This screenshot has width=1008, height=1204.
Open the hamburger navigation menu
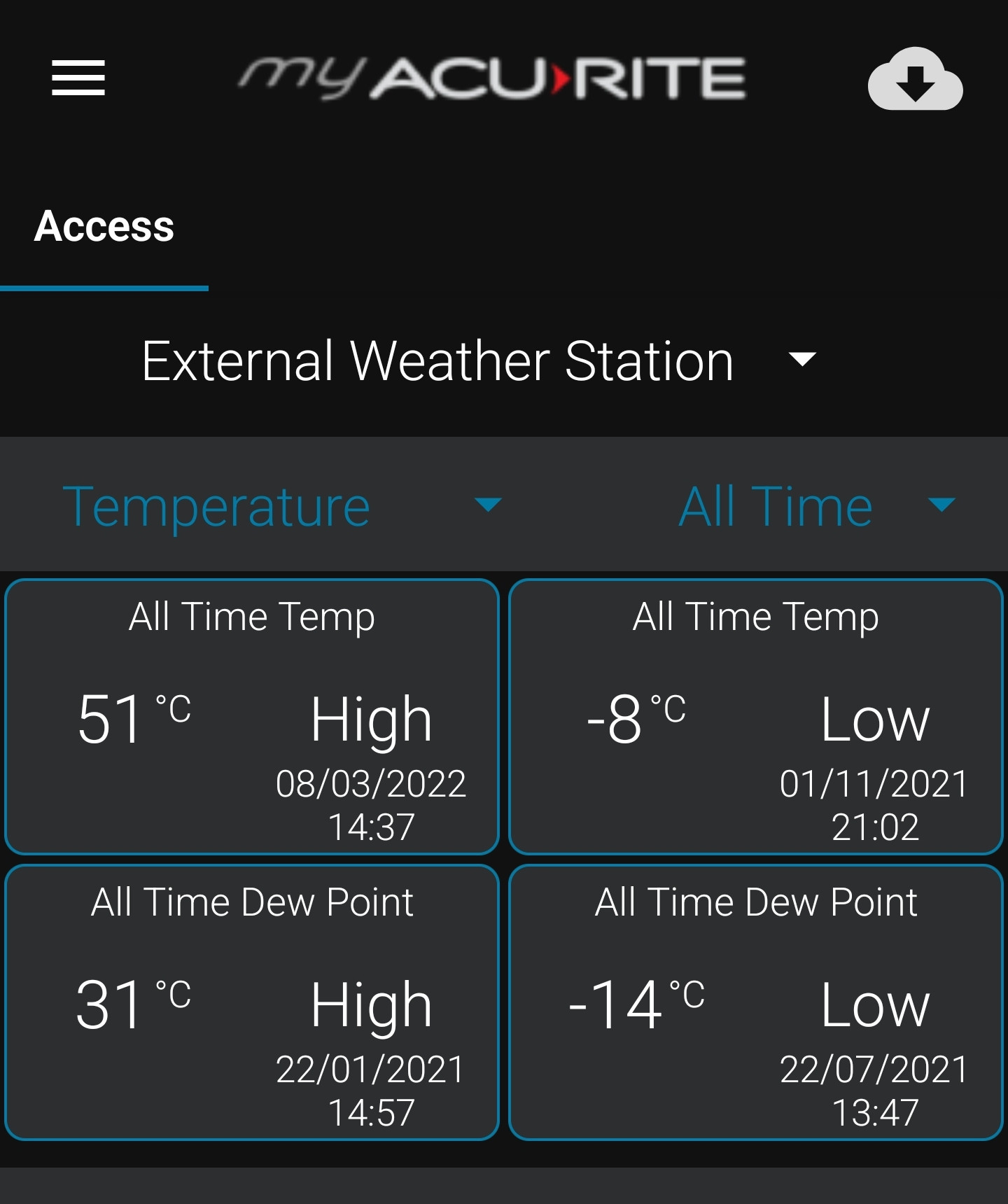78,78
